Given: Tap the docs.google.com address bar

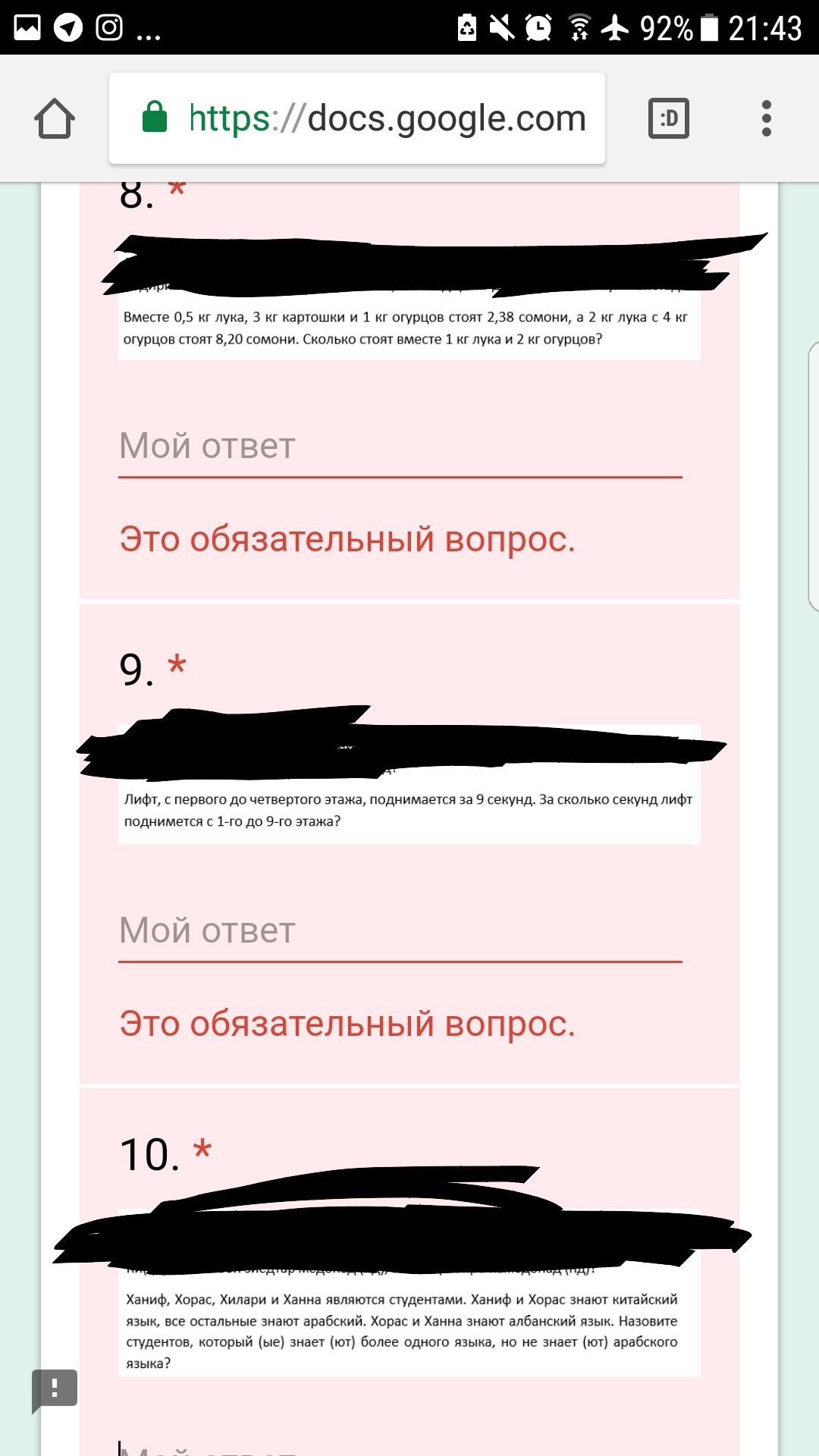Looking at the screenshot, I should click(x=357, y=118).
